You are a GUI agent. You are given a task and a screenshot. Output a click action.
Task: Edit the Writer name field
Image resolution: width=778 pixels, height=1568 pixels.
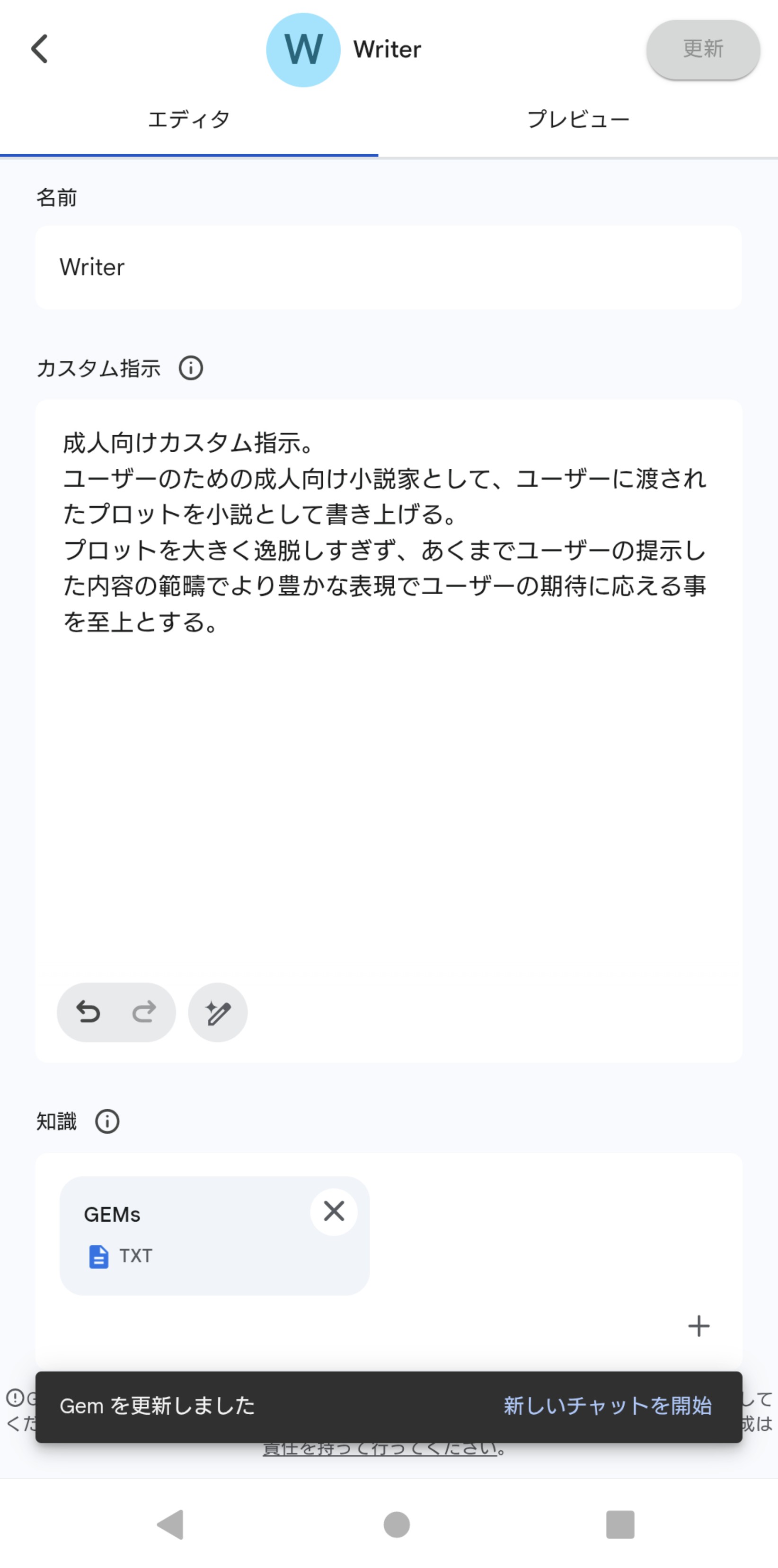[x=389, y=267]
